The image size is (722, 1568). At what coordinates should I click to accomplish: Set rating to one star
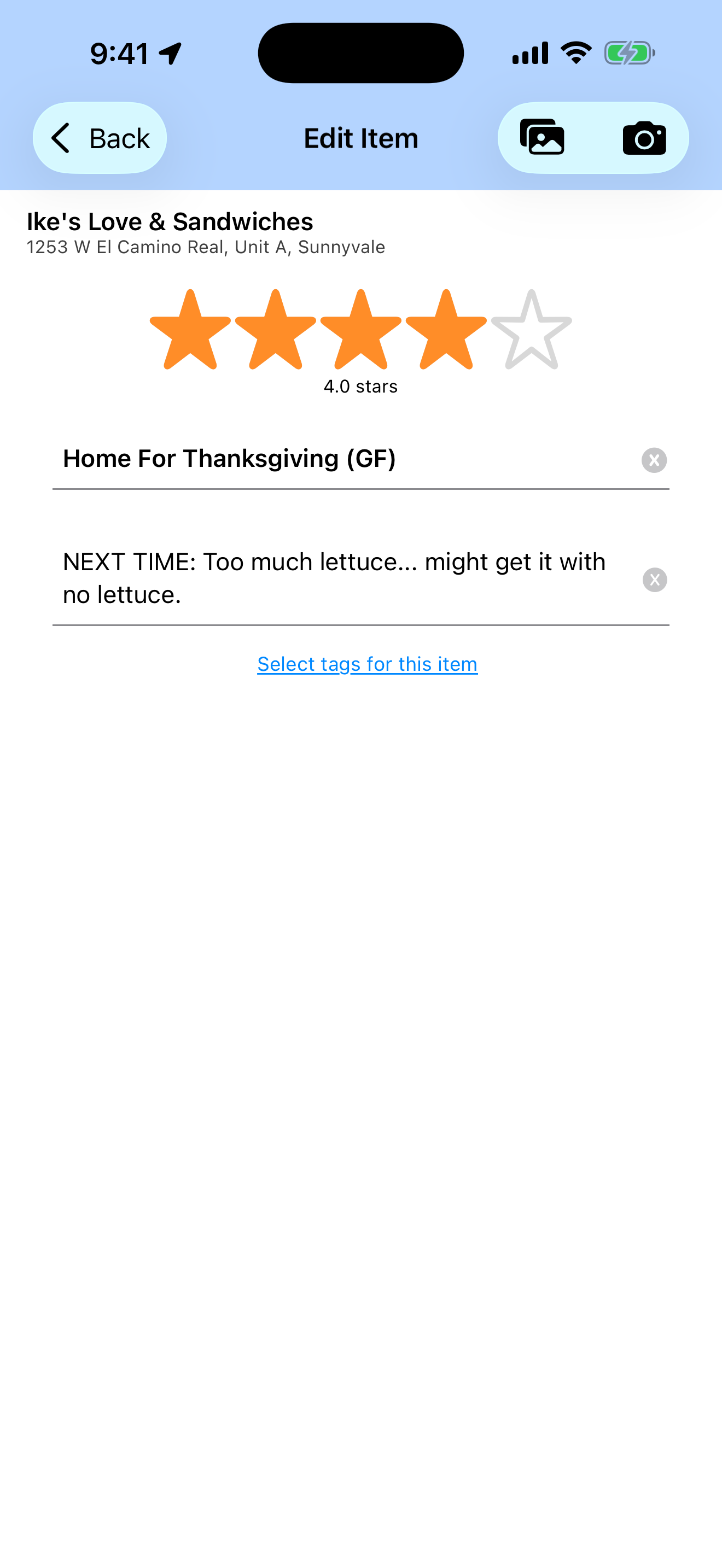click(x=190, y=331)
